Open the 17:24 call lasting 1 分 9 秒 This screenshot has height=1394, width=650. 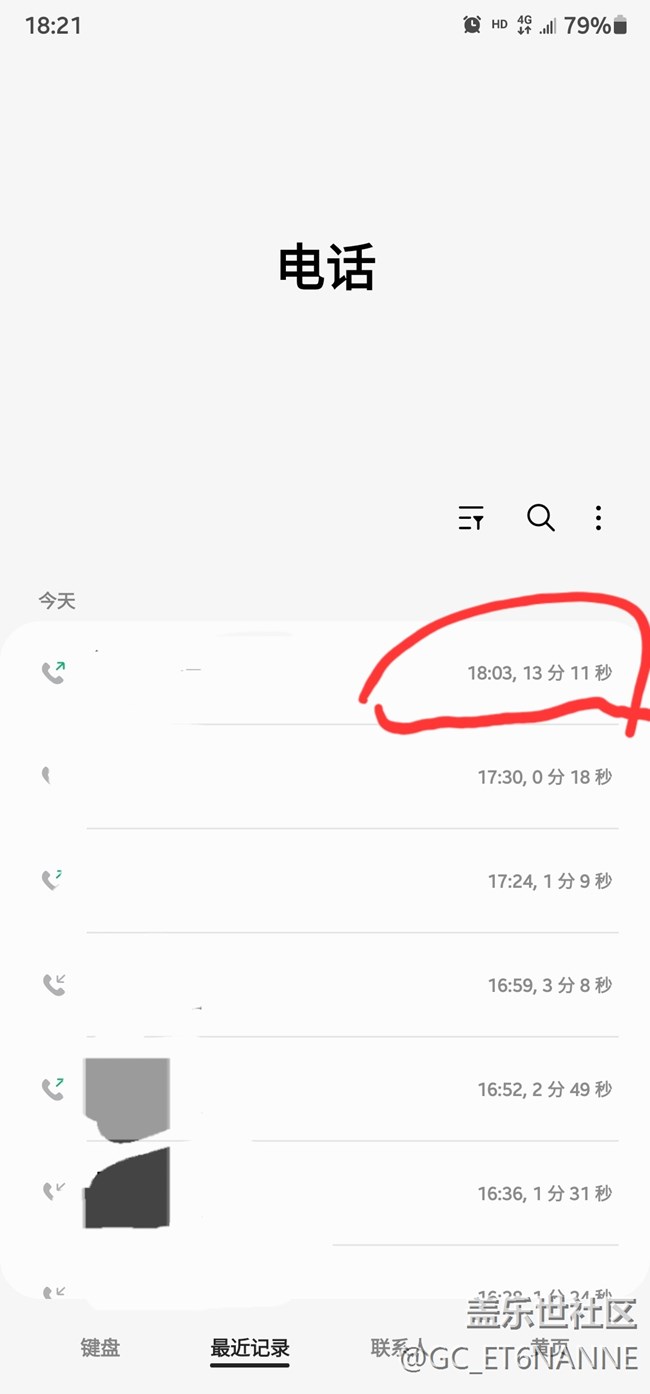click(325, 881)
